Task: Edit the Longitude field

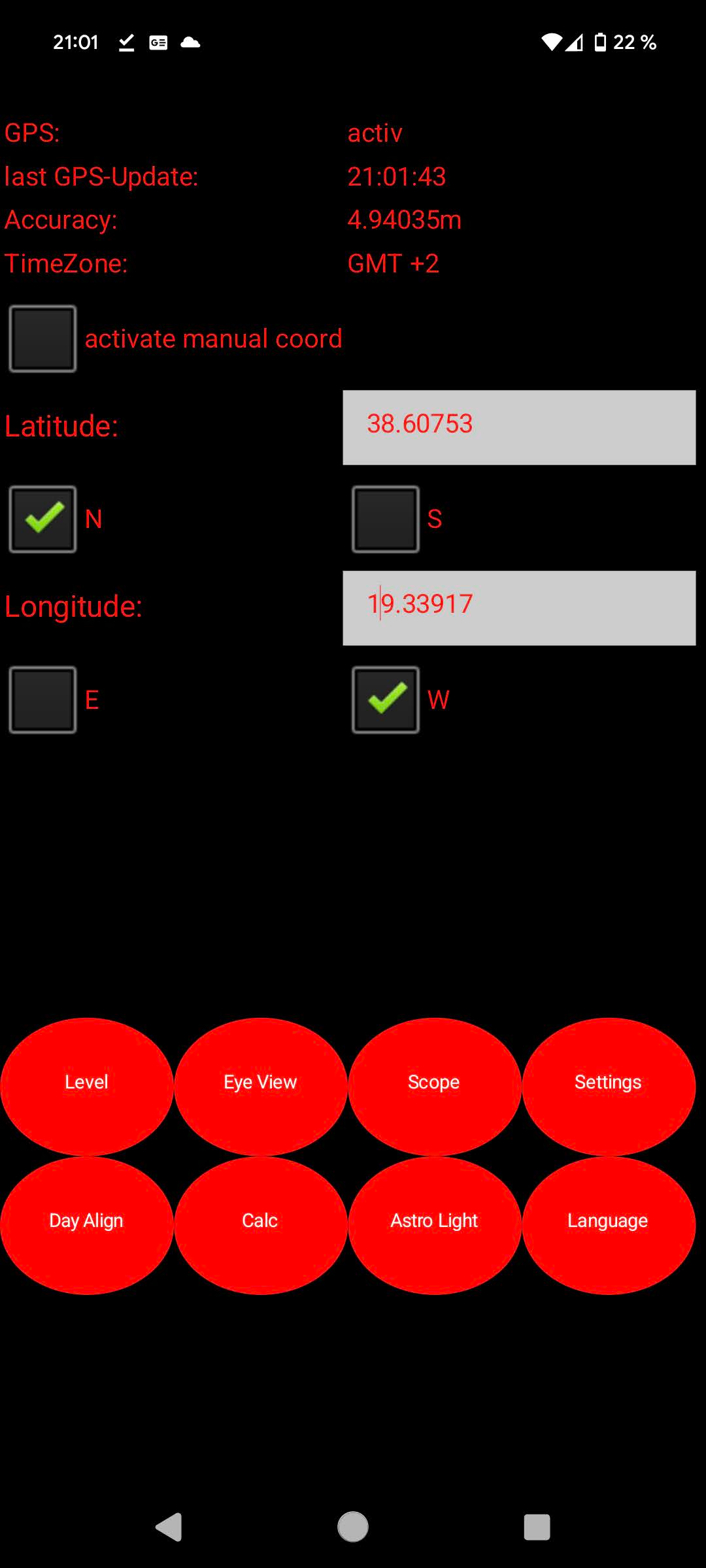Action: pyautogui.click(x=518, y=608)
